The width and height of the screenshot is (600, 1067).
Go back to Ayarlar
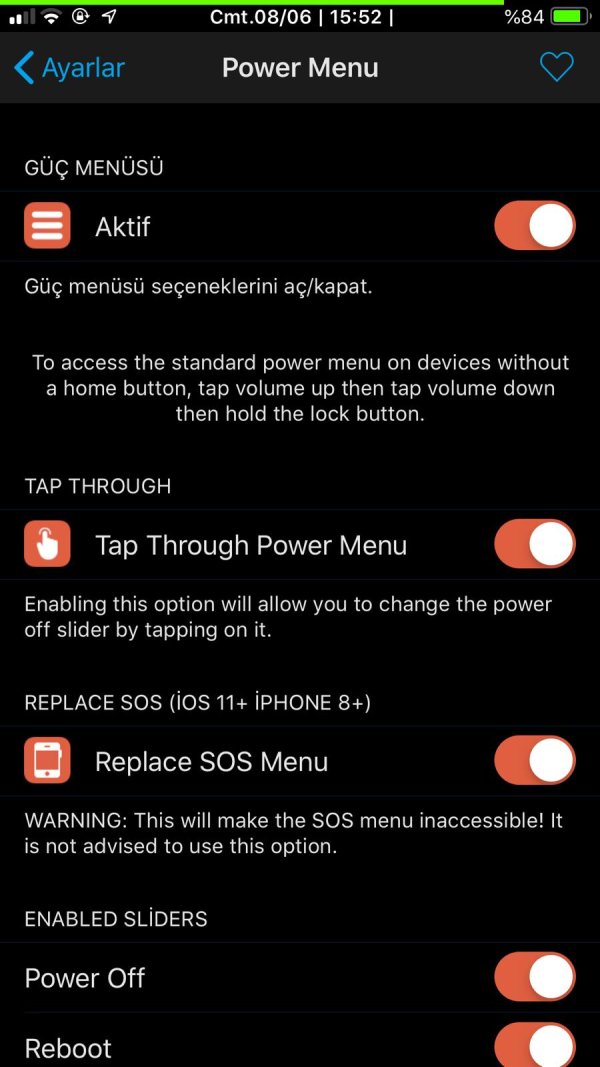pos(68,68)
